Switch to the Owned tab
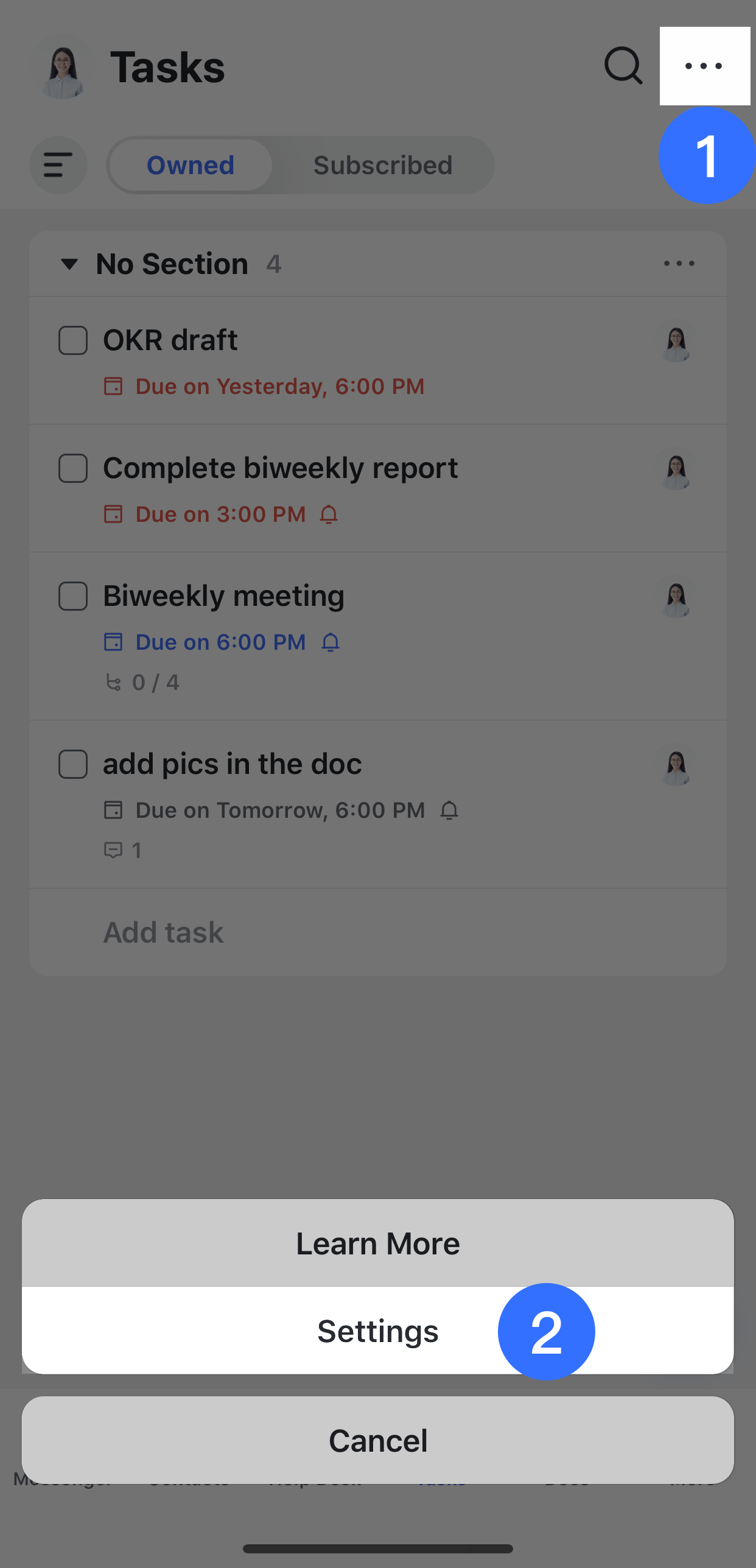This screenshot has height=1568, width=756. coord(191,165)
